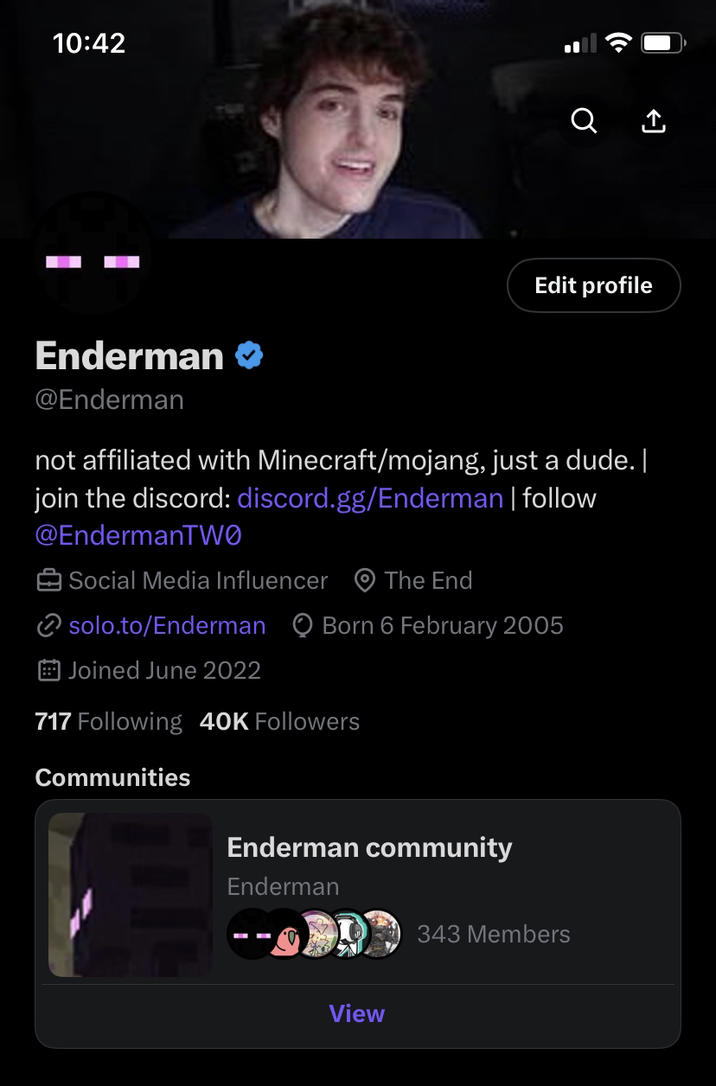Tap the Edit profile button
The width and height of the screenshot is (716, 1086).
(593, 286)
